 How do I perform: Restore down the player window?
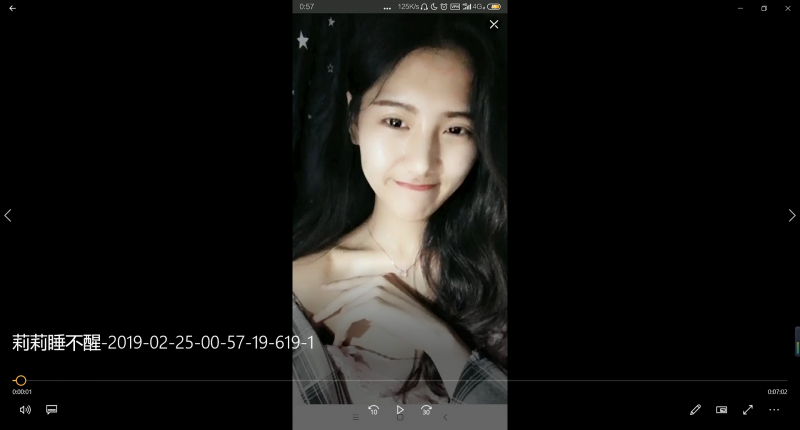(764, 8)
